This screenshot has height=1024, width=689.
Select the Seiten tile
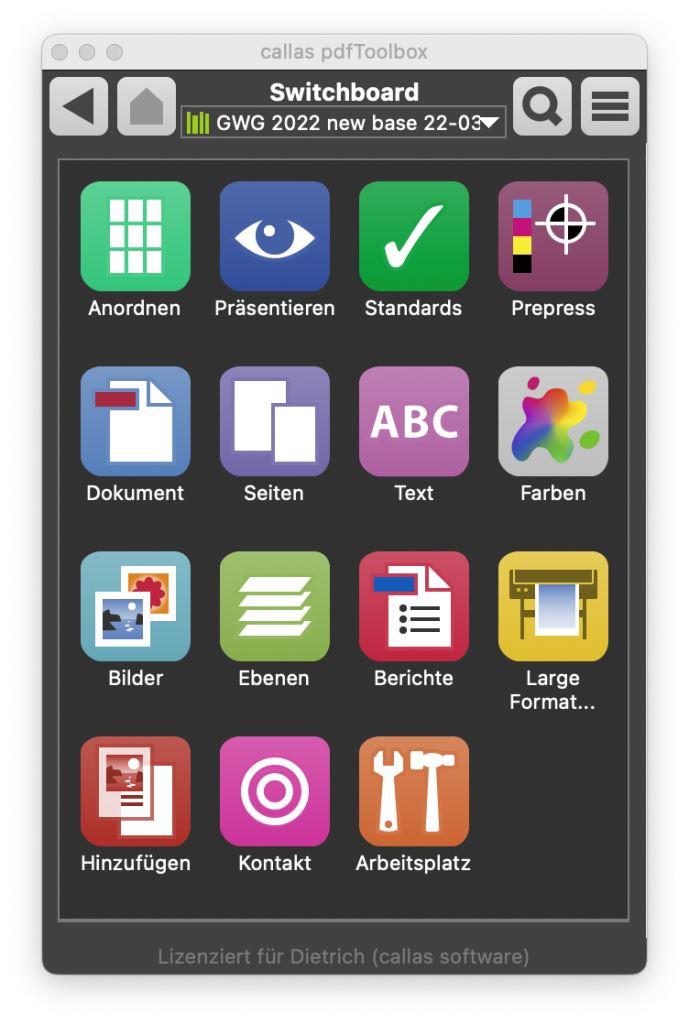point(274,421)
